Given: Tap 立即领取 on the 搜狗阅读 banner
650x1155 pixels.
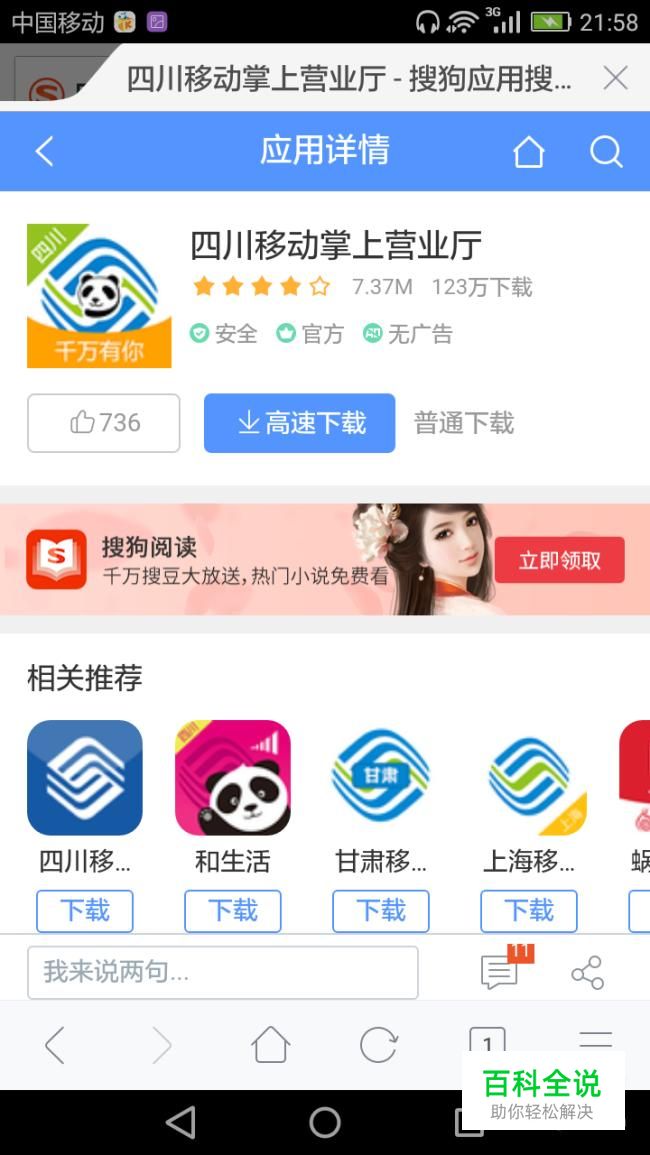Looking at the screenshot, I should 559,560.
